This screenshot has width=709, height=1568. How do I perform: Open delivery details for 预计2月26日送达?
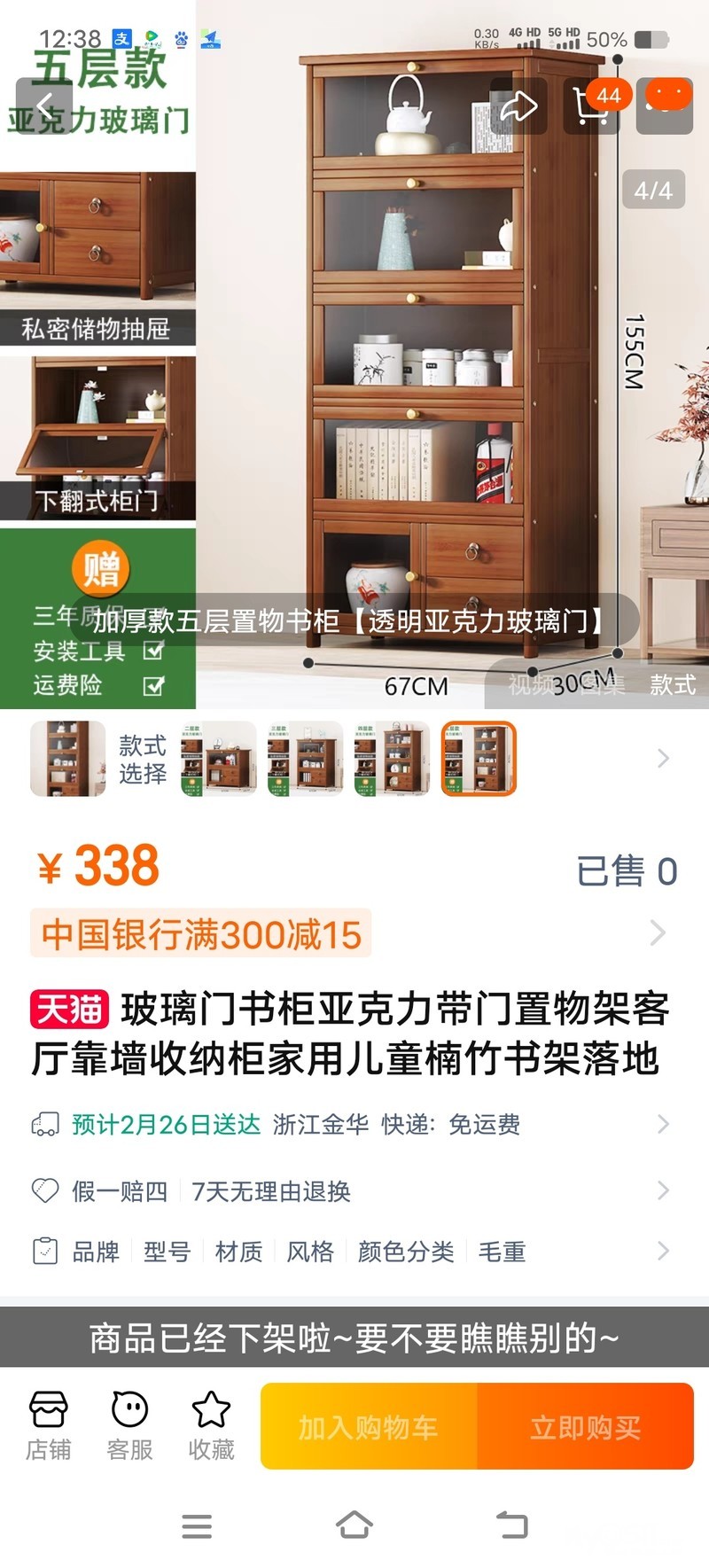click(x=354, y=1125)
